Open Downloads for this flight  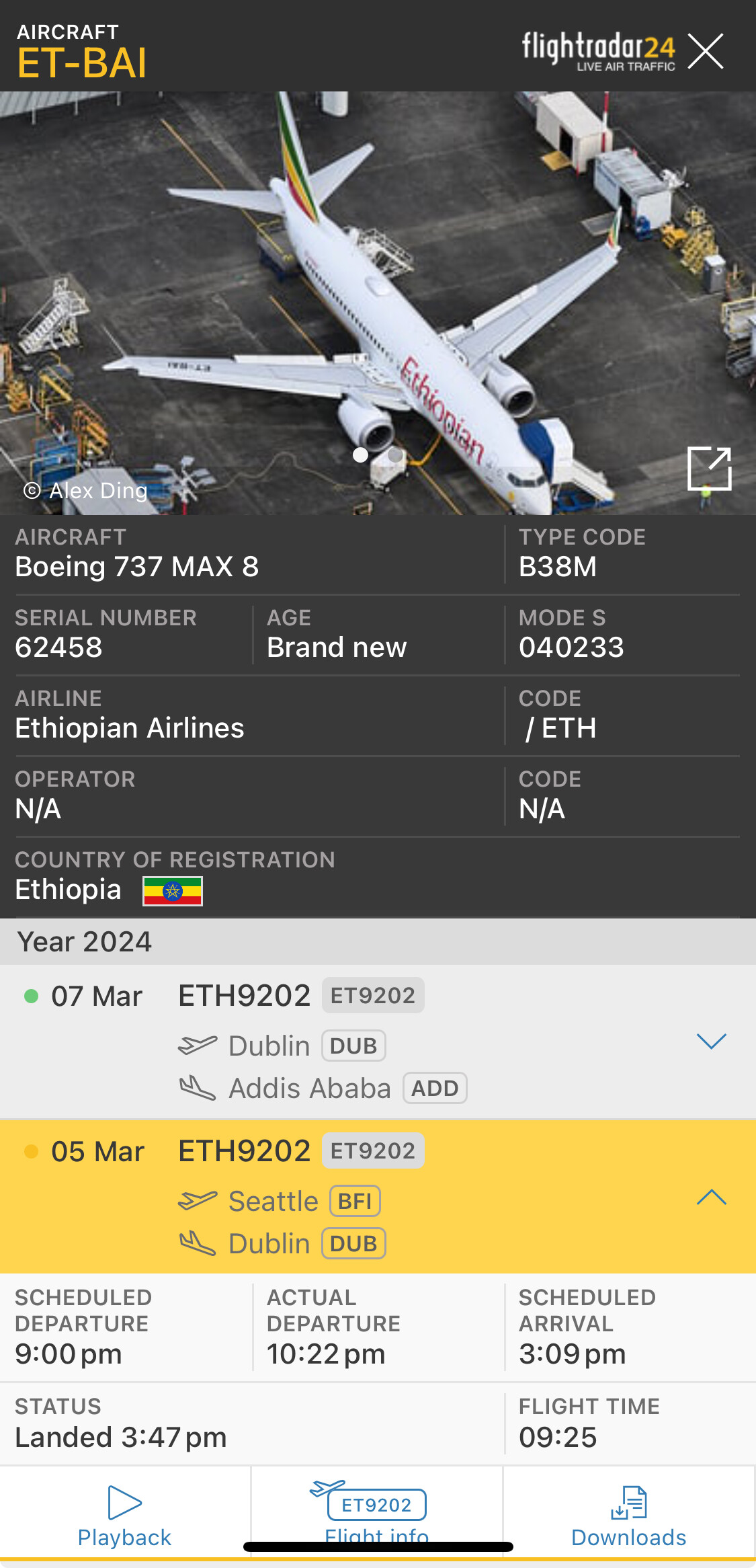(628, 1516)
